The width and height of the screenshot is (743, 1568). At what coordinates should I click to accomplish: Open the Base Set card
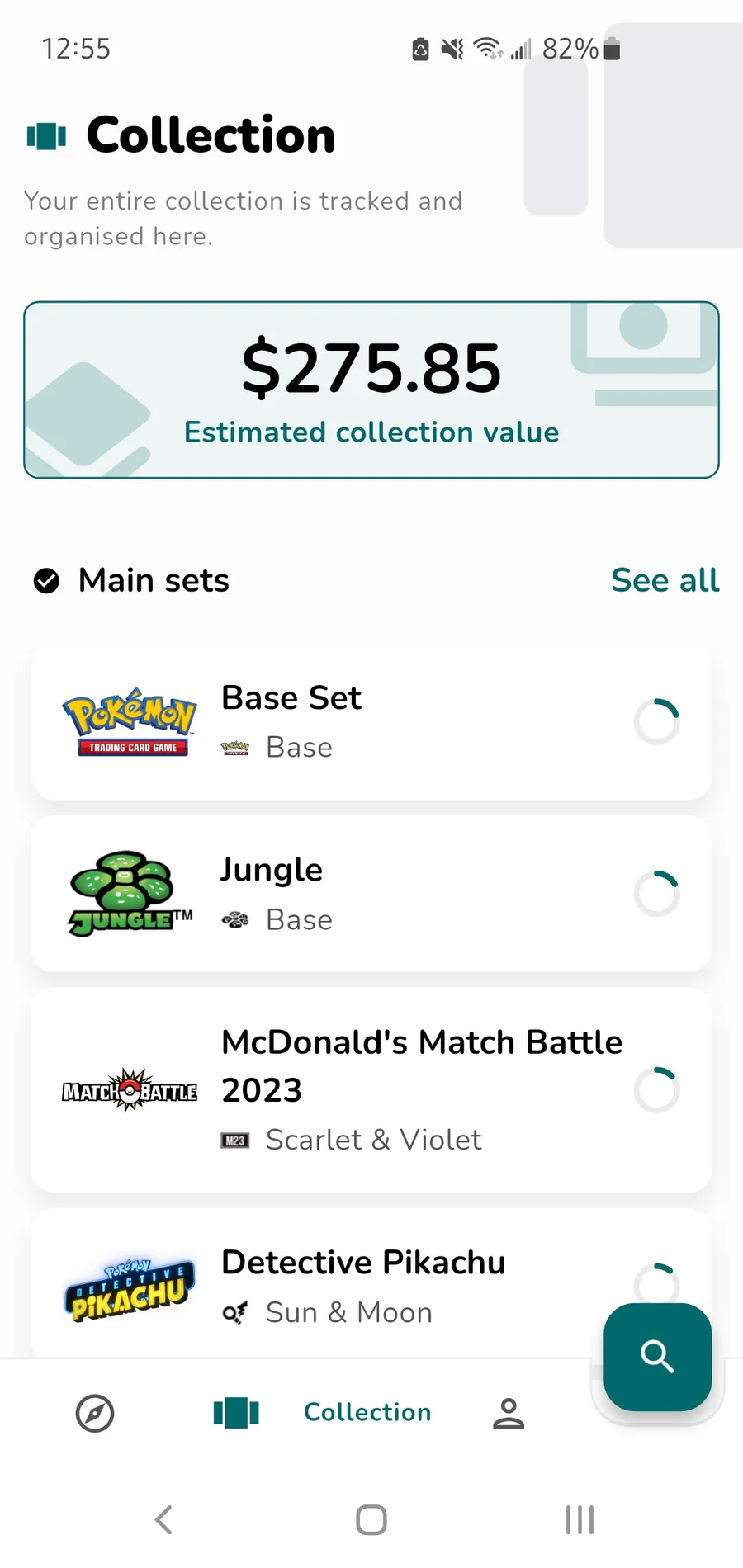(371, 722)
